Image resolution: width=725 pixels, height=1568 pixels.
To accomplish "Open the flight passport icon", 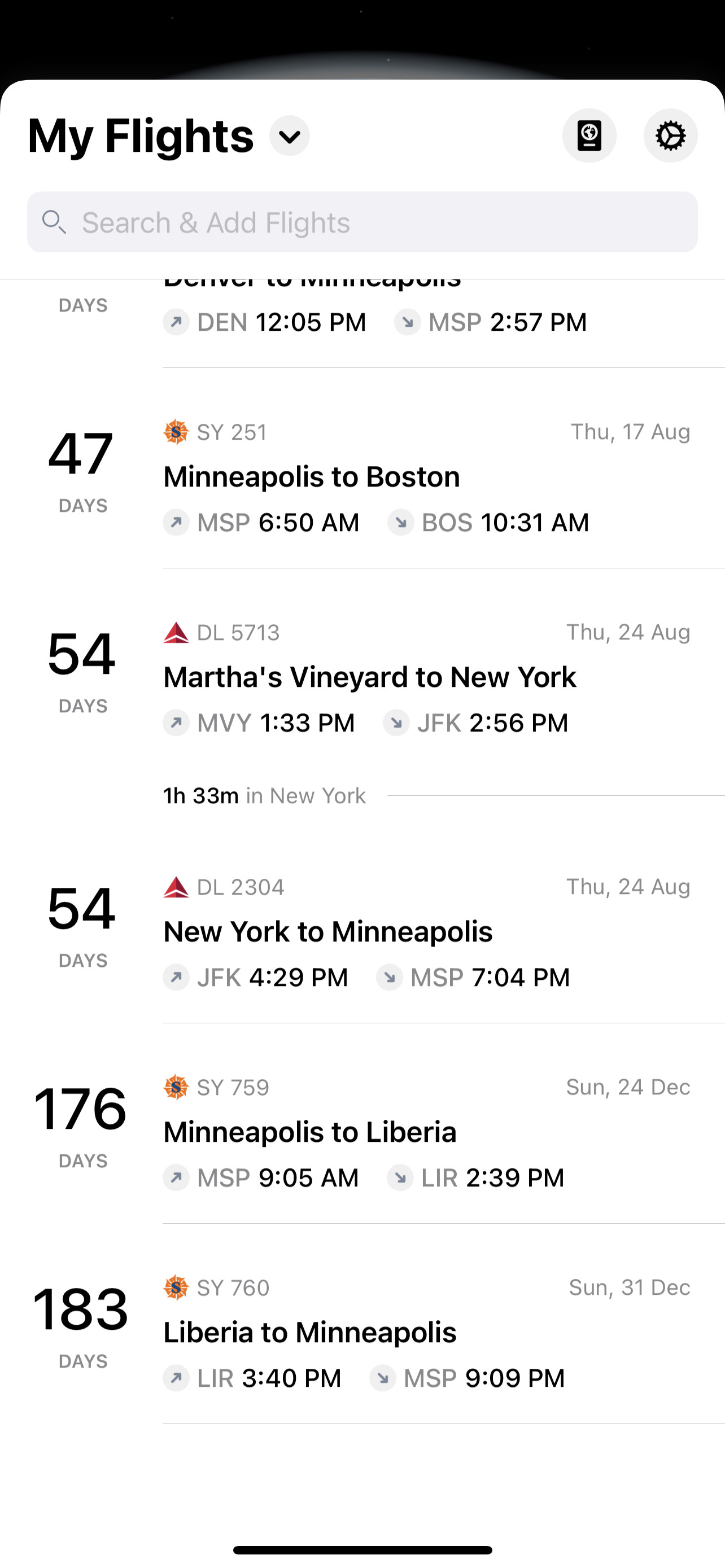I will pos(589,135).
